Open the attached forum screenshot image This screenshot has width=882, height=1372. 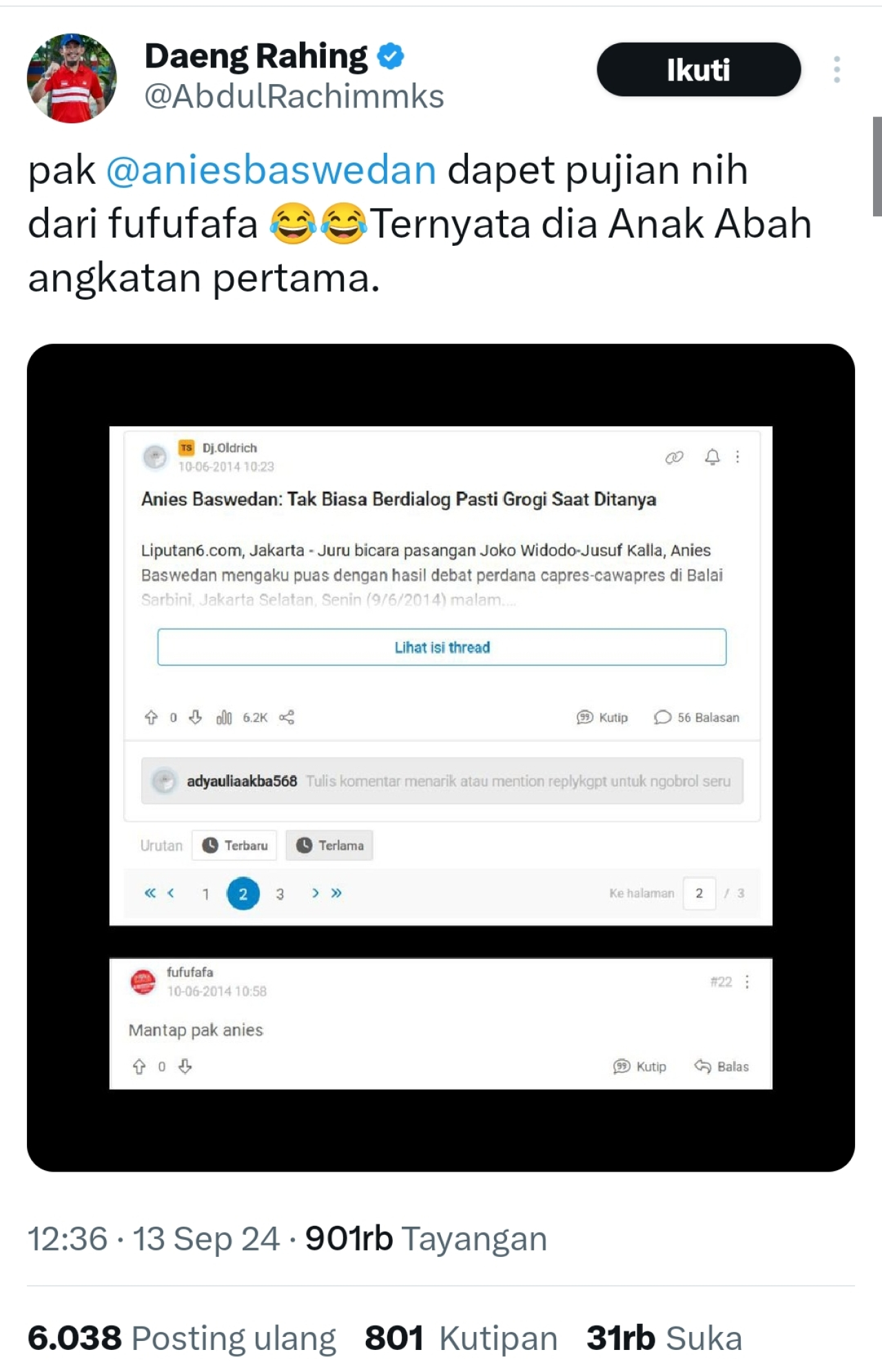pos(441,758)
